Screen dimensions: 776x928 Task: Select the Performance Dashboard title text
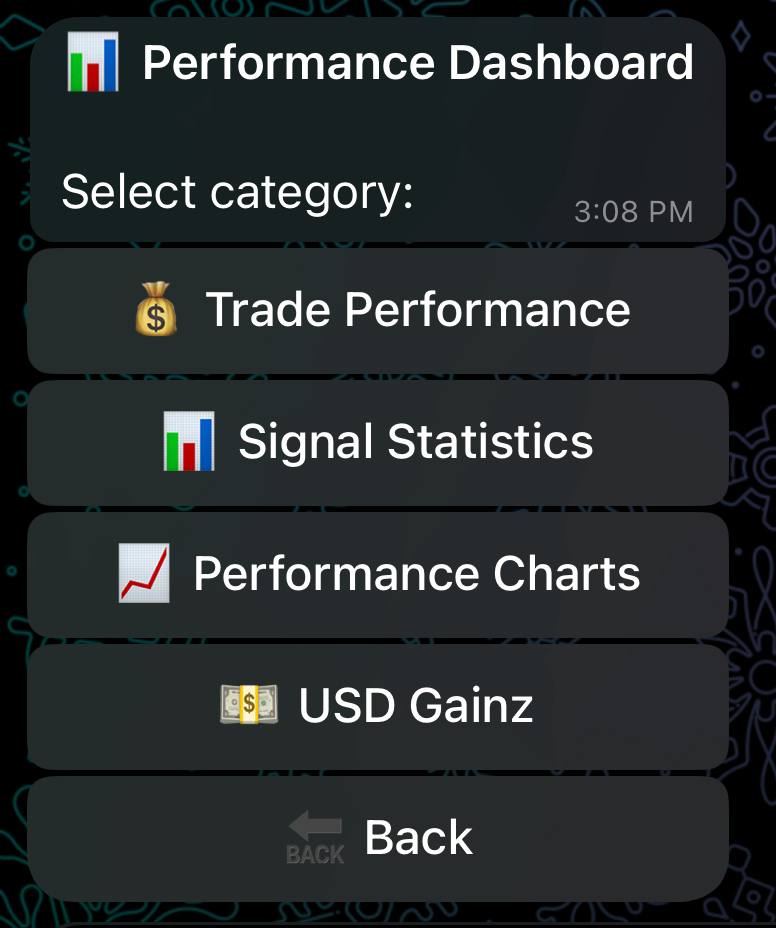coord(420,62)
